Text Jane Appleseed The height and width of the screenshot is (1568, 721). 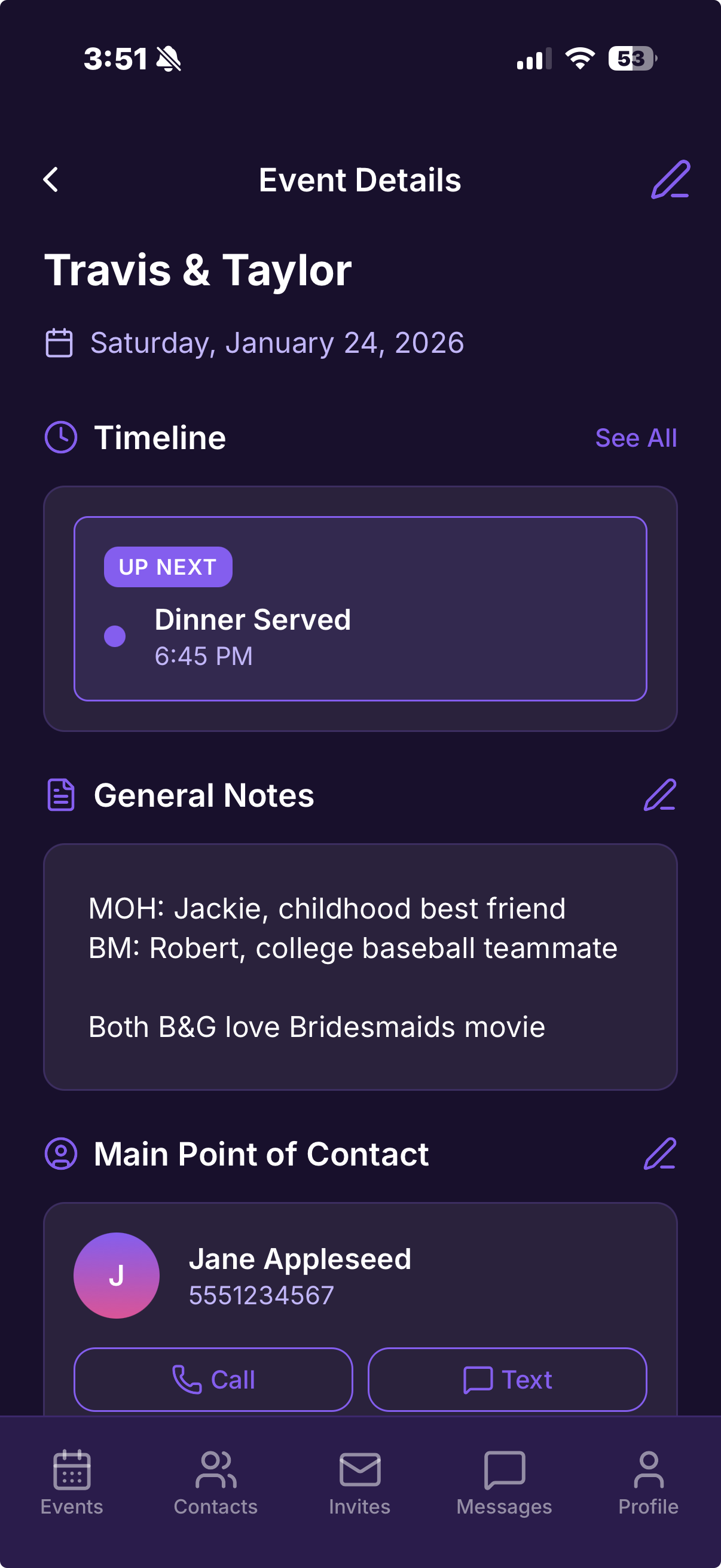coord(508,1380)
